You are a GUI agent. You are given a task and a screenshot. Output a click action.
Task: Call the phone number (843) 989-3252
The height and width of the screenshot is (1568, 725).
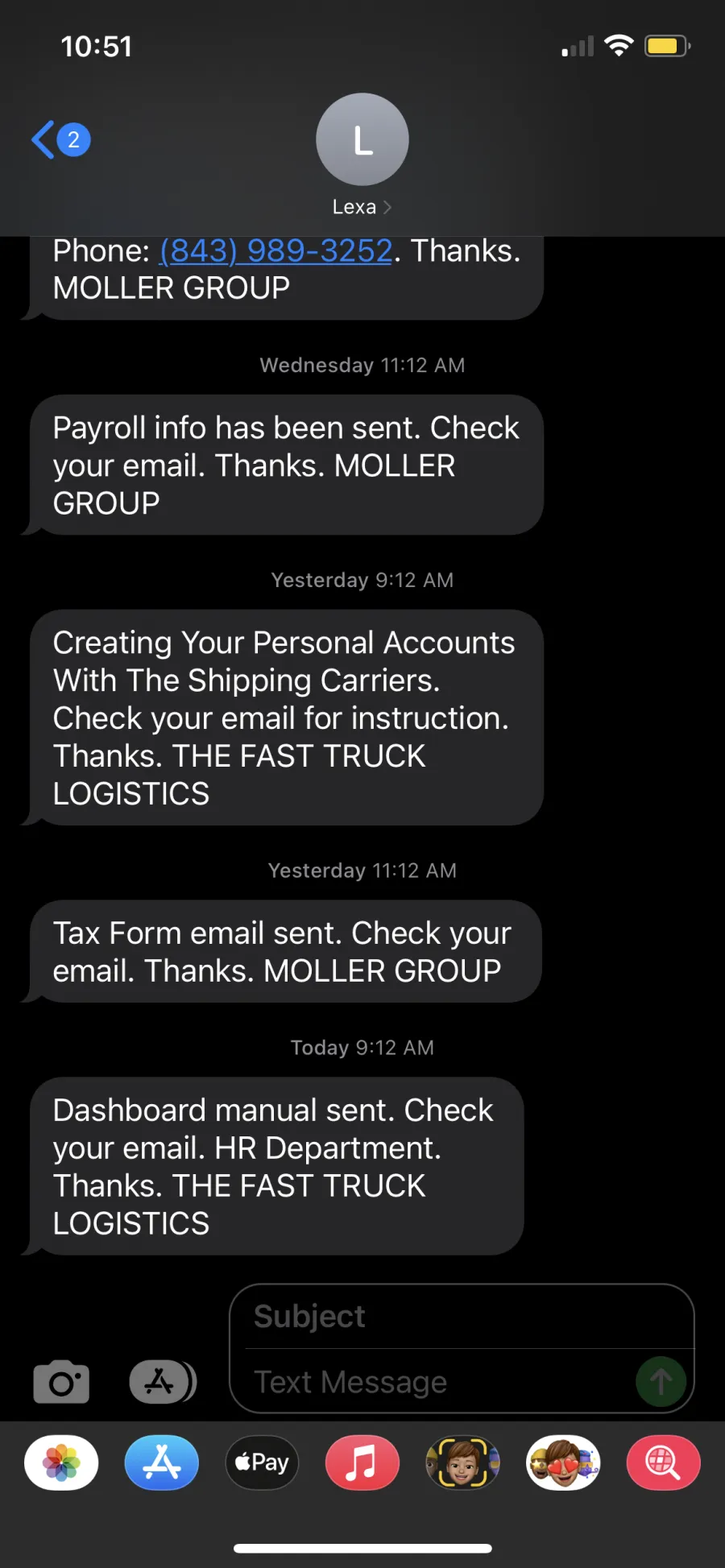pyautogui.click(x=275, y=251)
